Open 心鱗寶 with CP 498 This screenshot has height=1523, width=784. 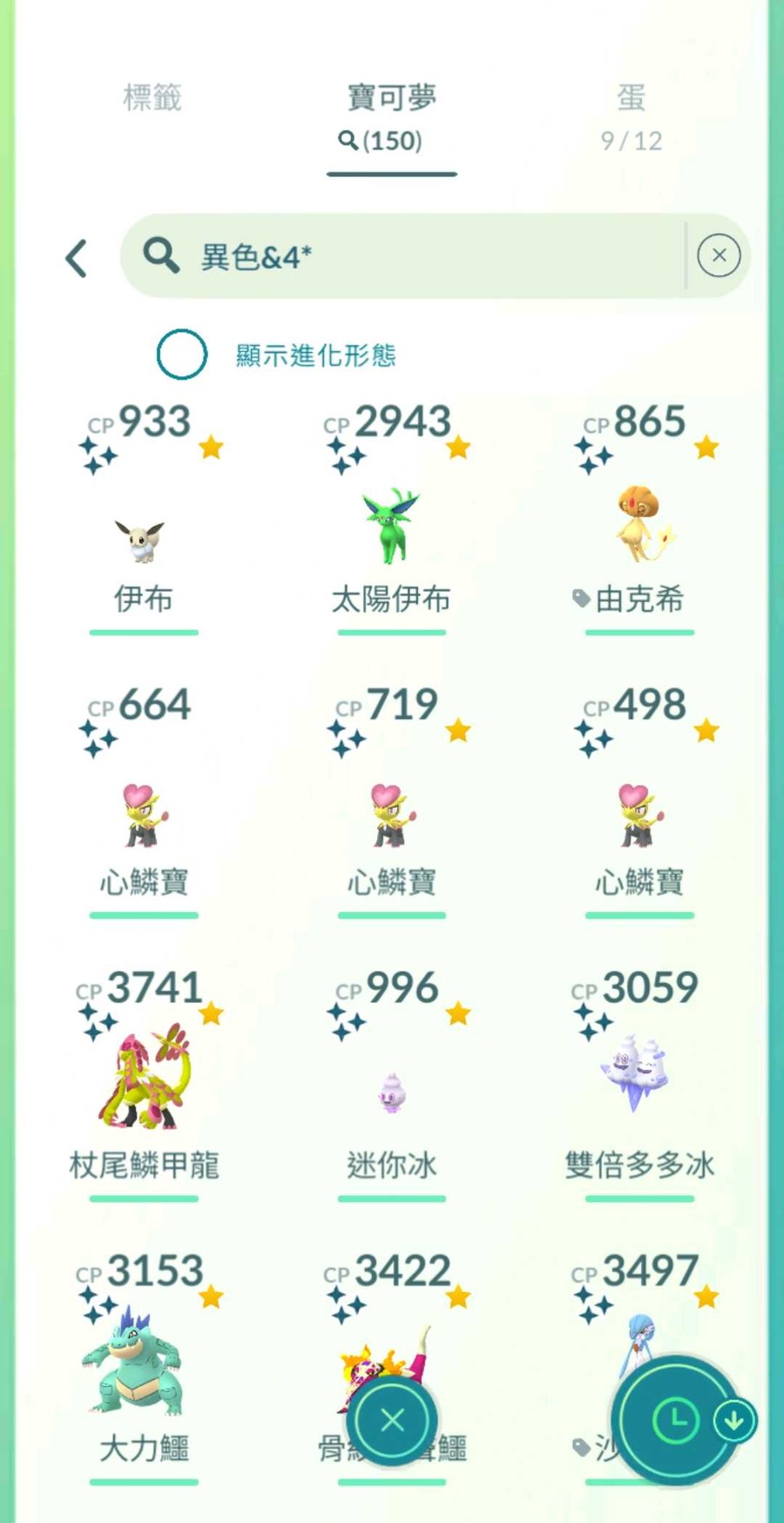click(639, 815)
